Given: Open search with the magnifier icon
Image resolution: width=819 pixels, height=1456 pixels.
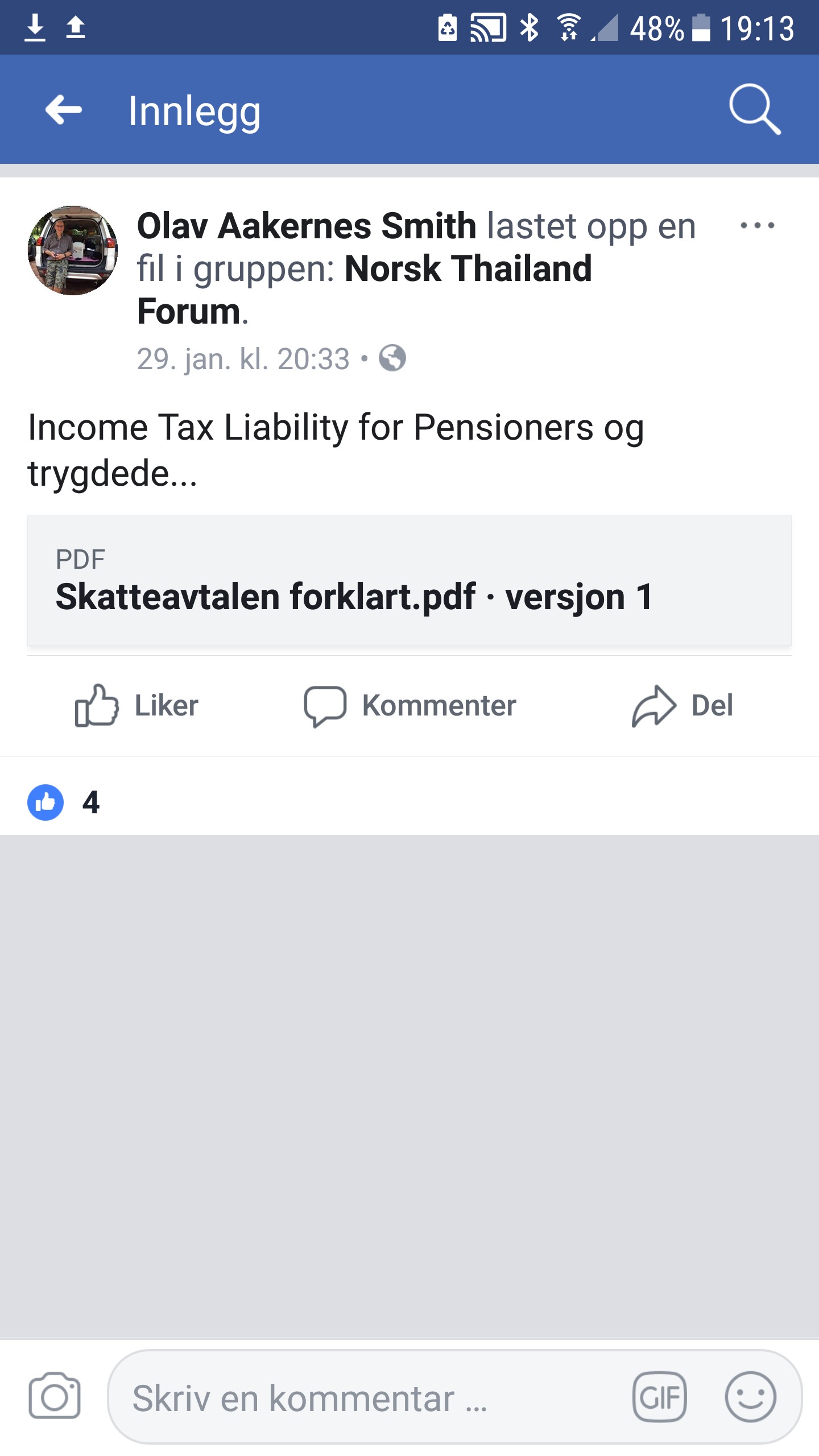Looking at the screenshot, I should pyautogui.click(x=754, y=110).
